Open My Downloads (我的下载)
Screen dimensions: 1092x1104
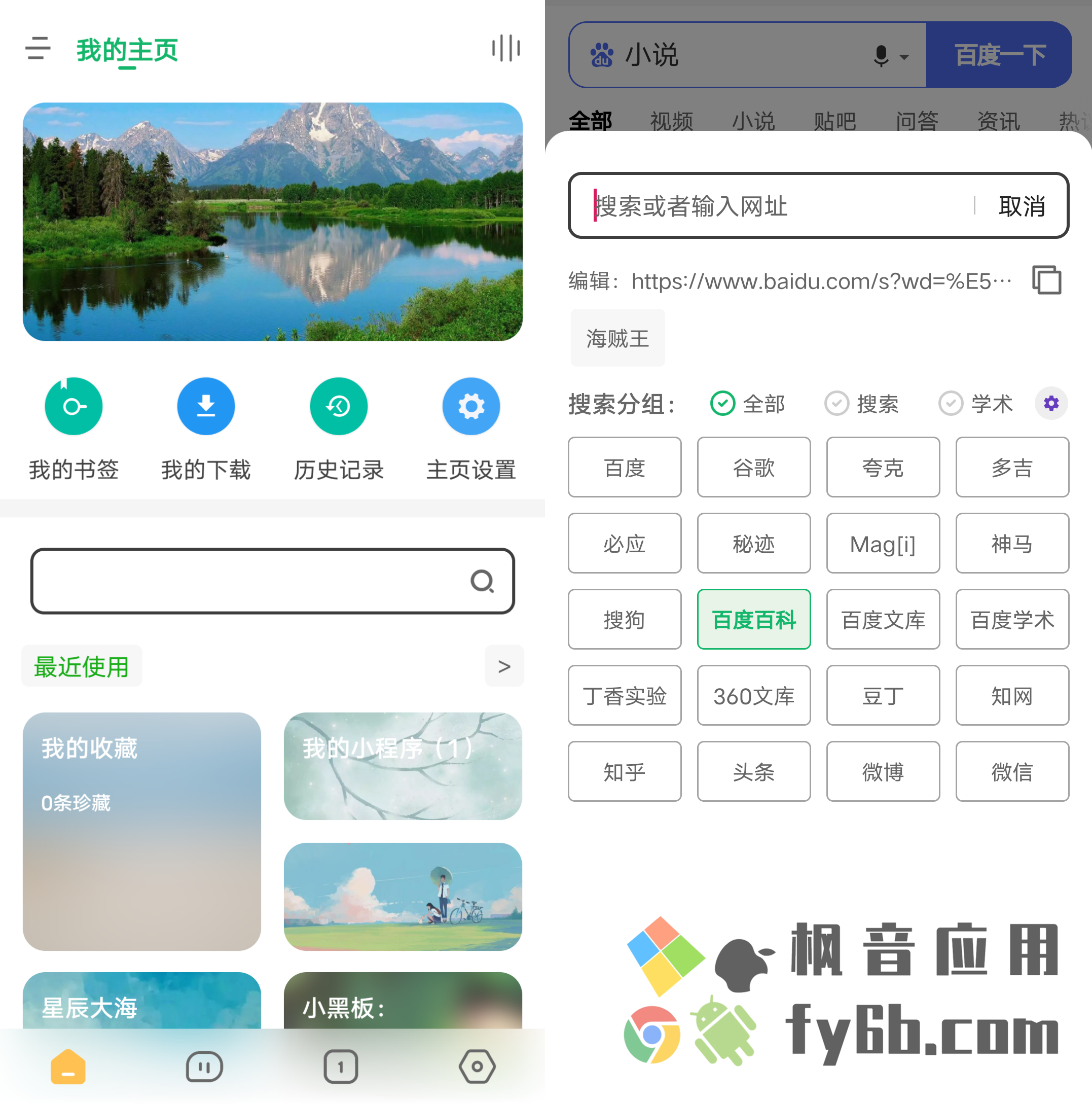[206, 406]
